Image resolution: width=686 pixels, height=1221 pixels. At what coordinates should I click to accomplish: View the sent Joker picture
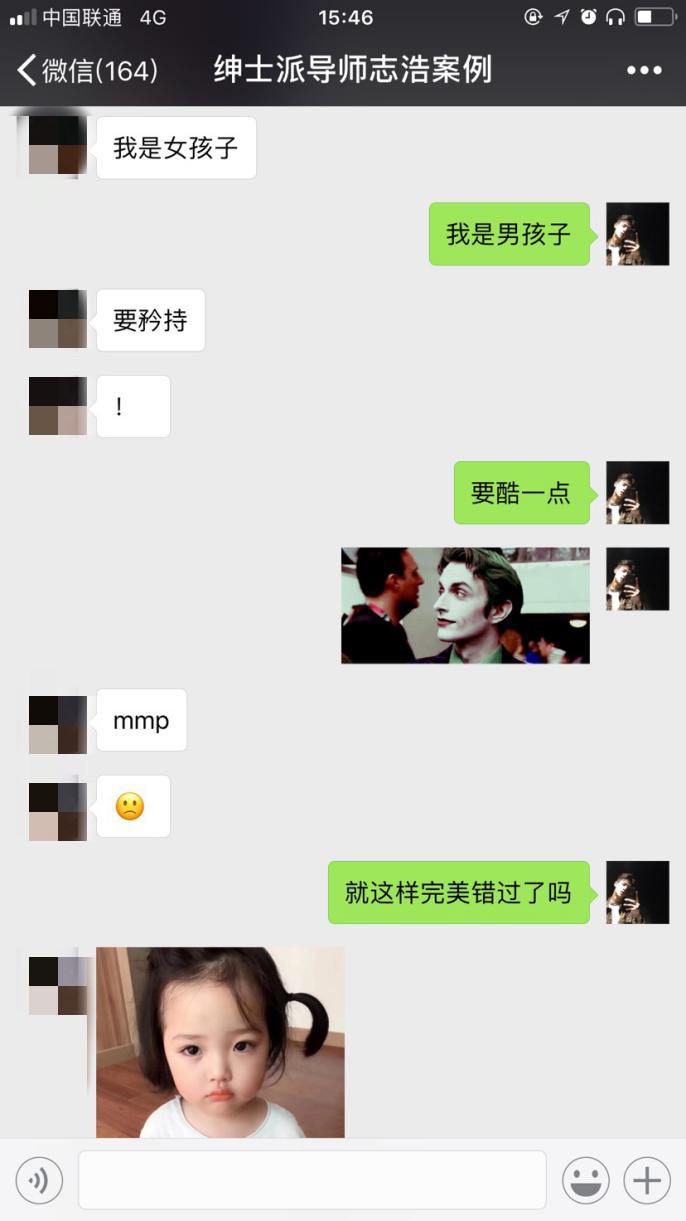[465, 605]
